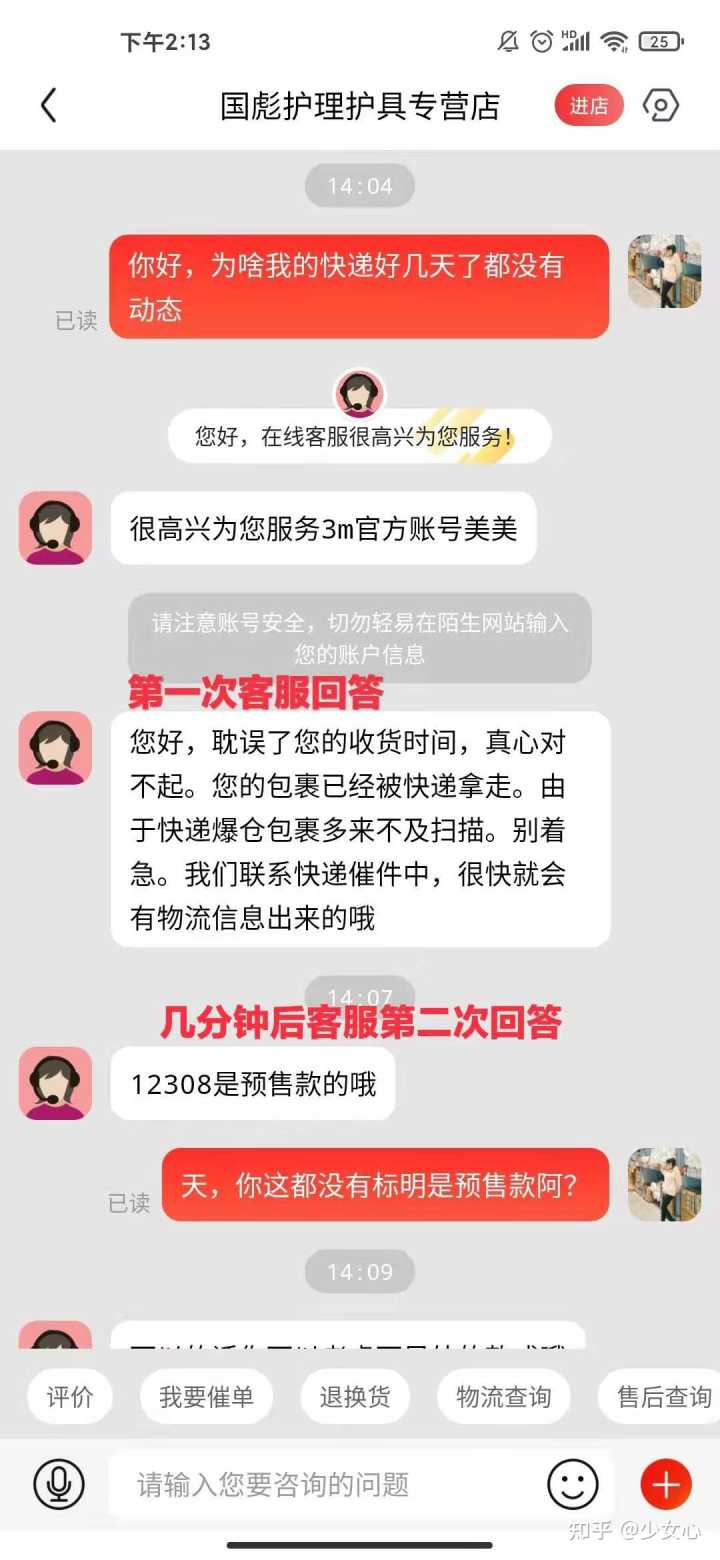Open the 物流查询 chip
Image resolution: width=720 pixels, height=1560 pixels.
(x=503, y=1396)
